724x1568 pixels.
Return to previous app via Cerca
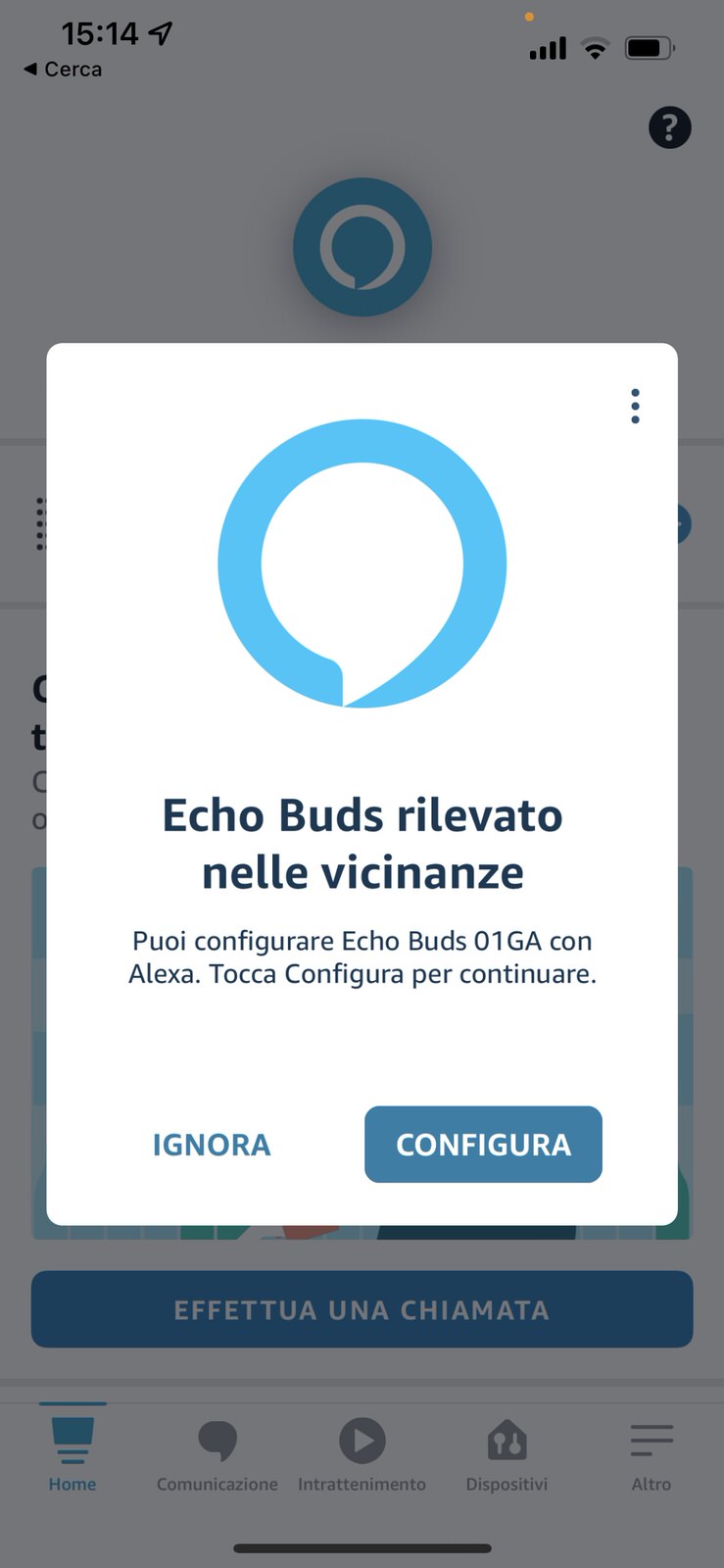(63, 70)
